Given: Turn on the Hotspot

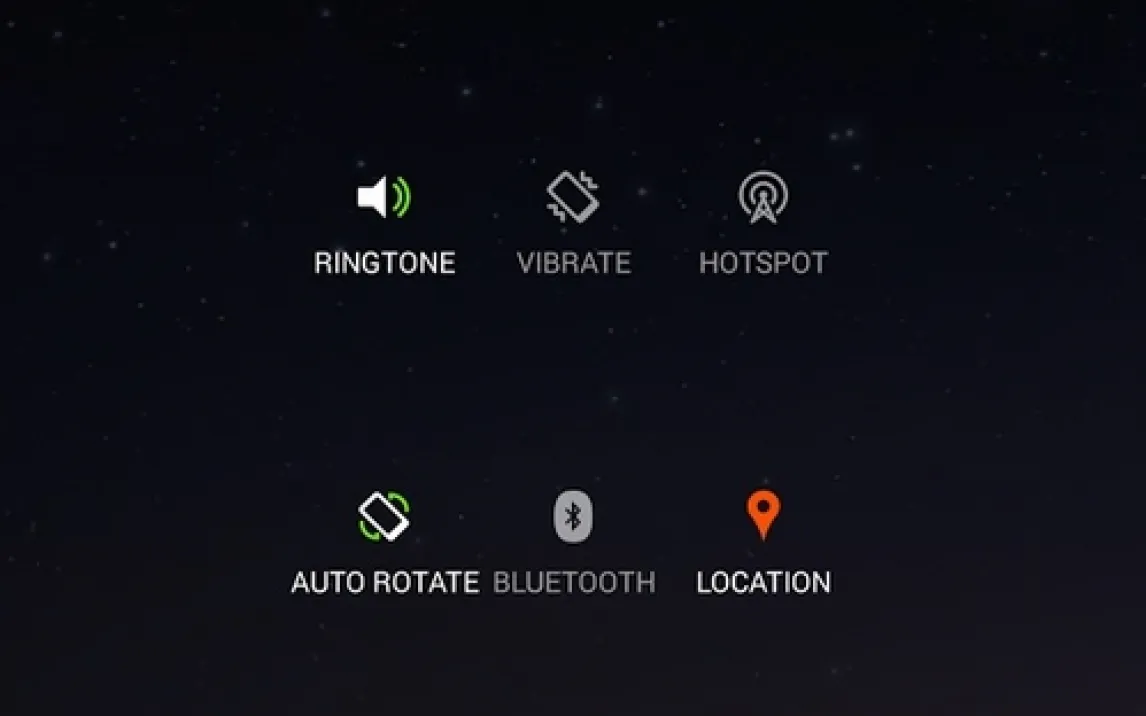Looking at the screenshot, I should [763, 198].
